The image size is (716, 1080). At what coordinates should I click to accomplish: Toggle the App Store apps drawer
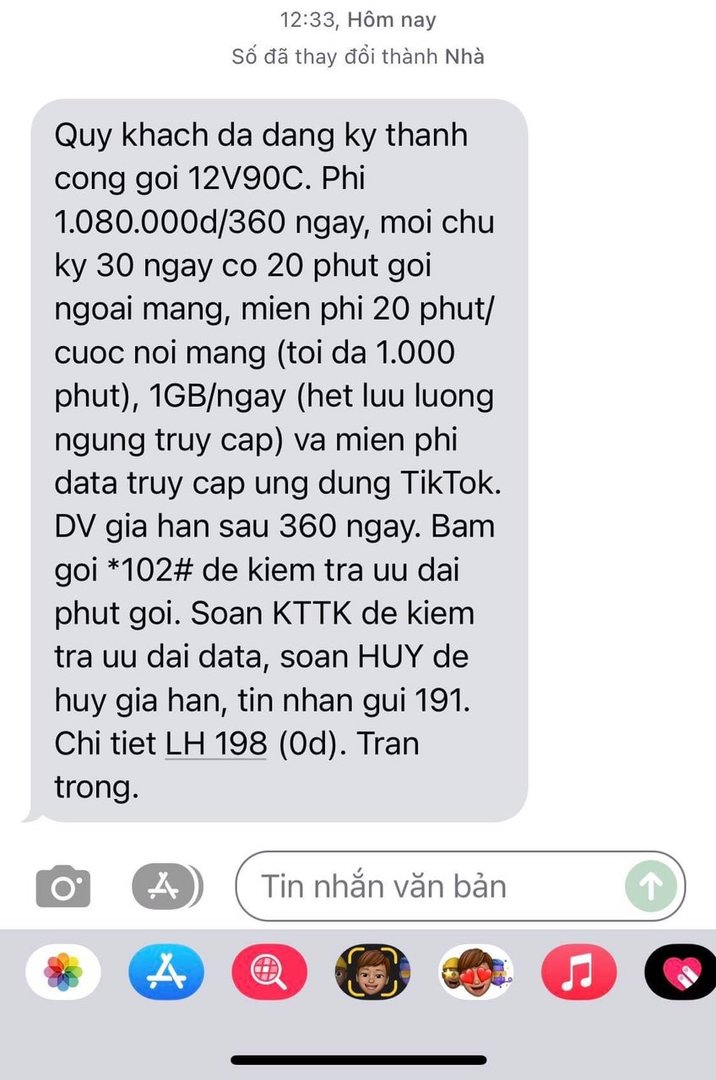[164, 884]
